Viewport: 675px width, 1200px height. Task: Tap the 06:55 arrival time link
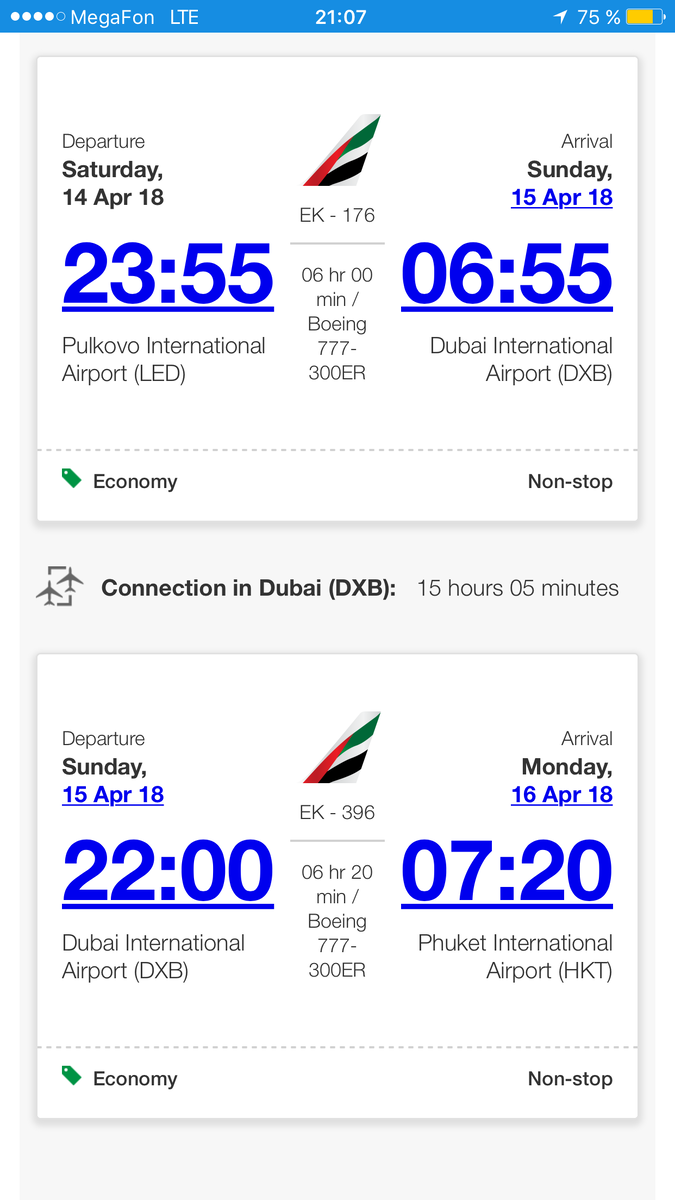point(507,274)
